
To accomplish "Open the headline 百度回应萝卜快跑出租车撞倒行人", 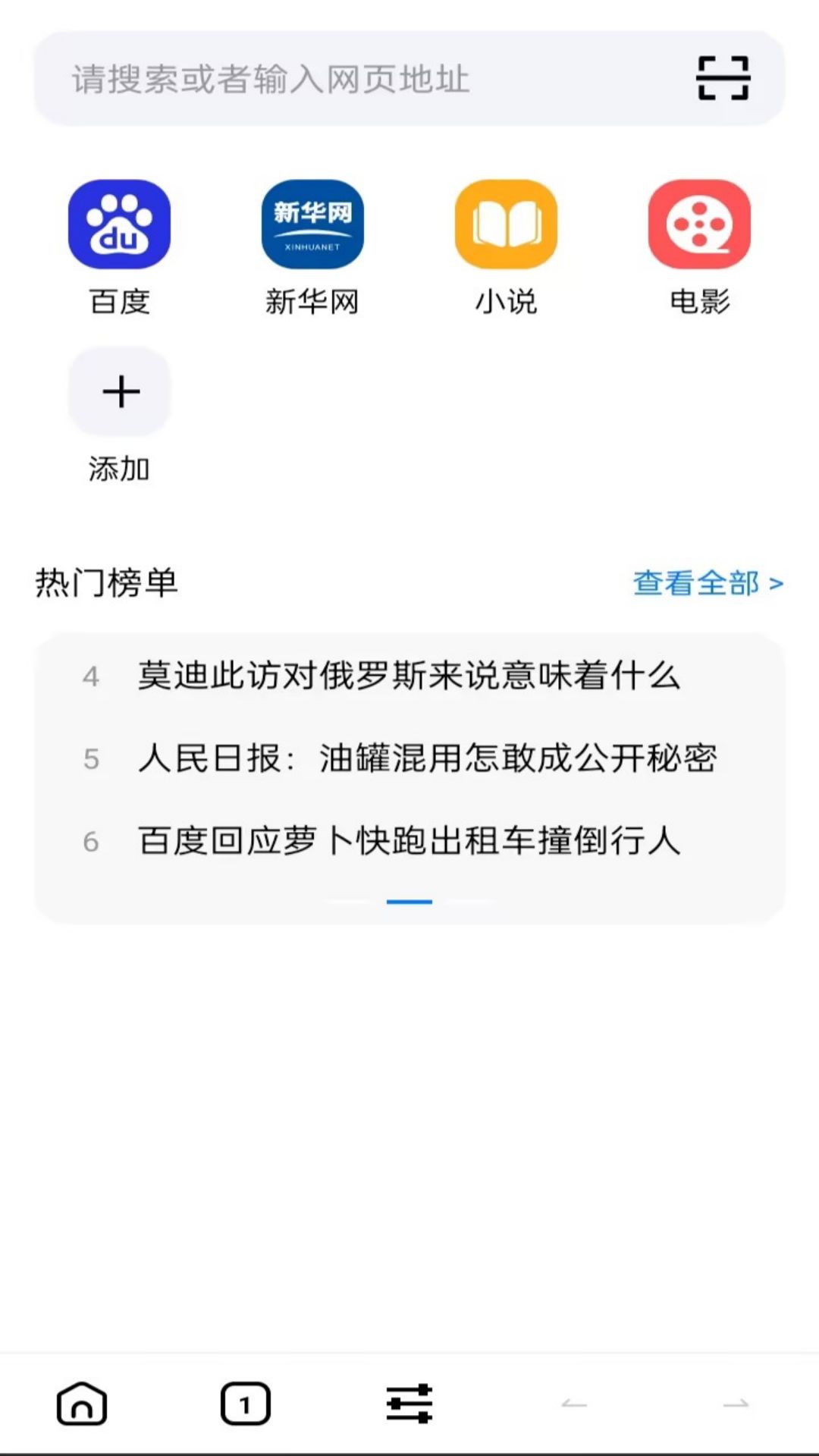I will point(409,840).
